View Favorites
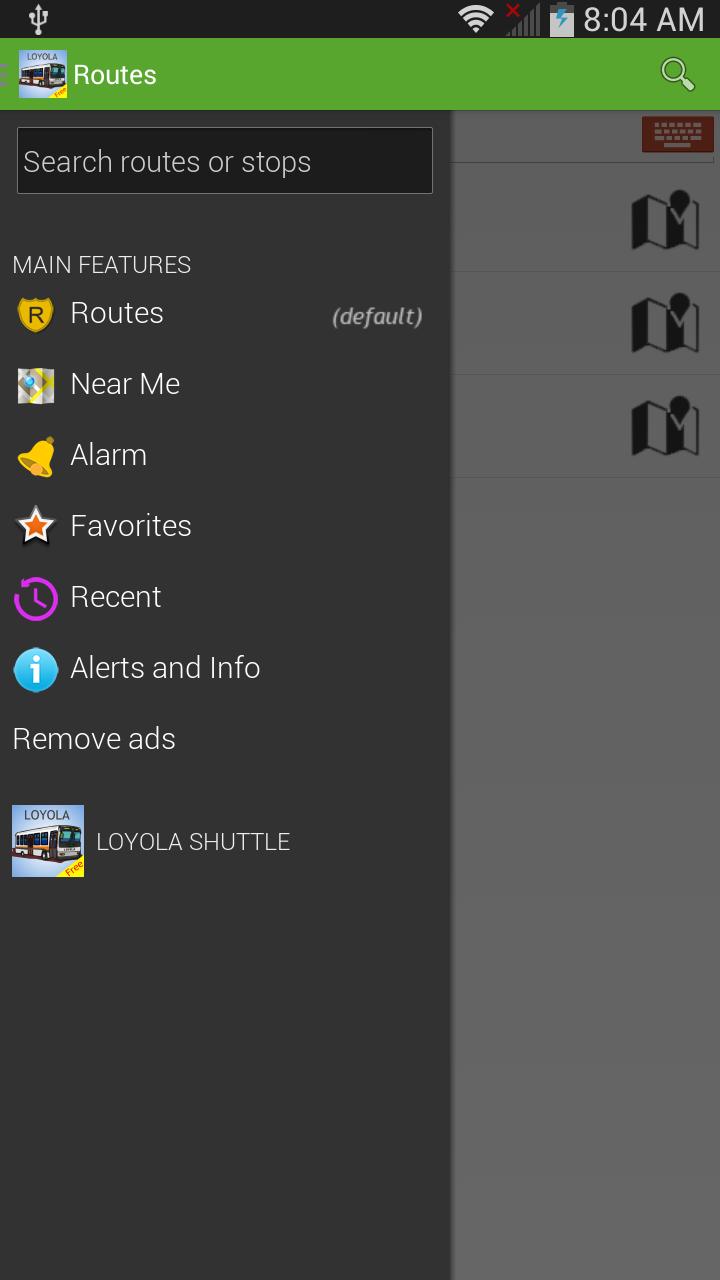 pyautogui.click(x=130, y=527)
